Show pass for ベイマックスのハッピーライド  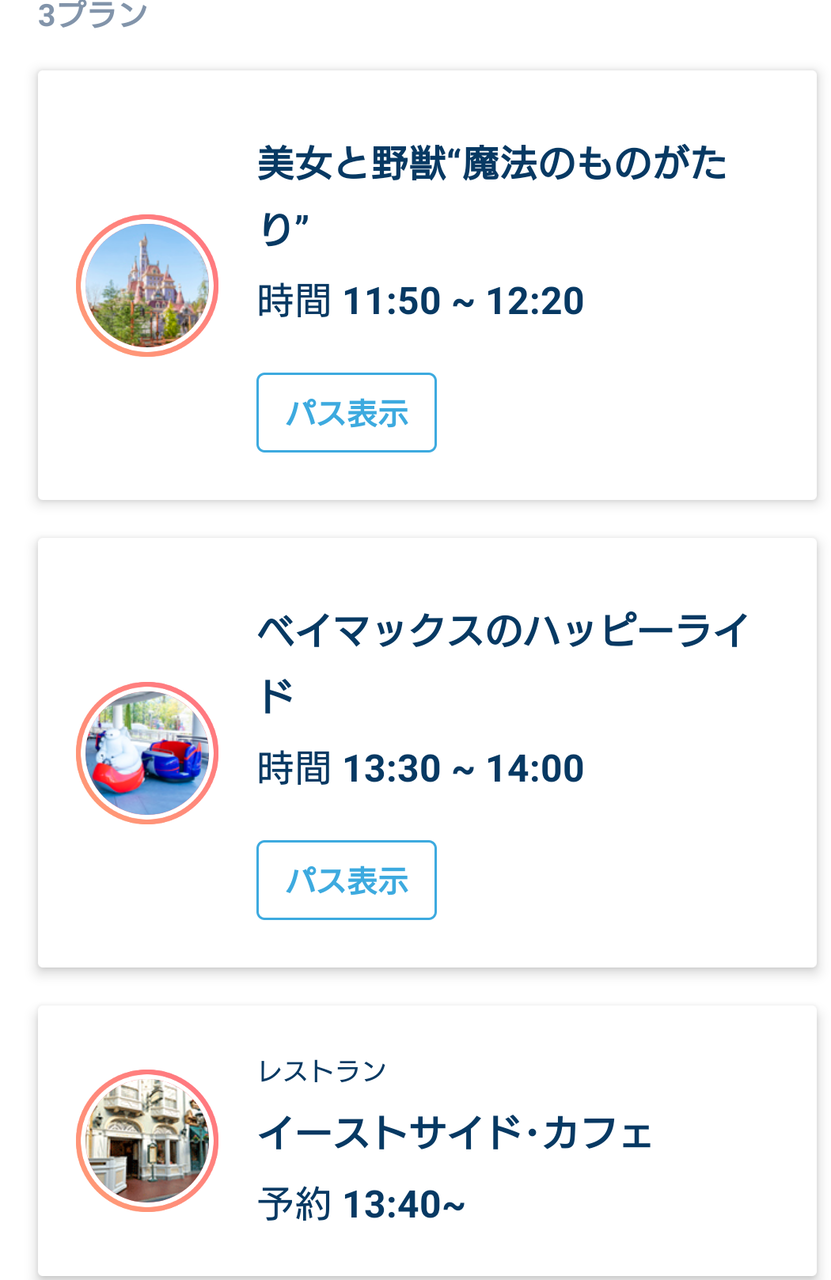pyautogui.click(x=346, y=880)
